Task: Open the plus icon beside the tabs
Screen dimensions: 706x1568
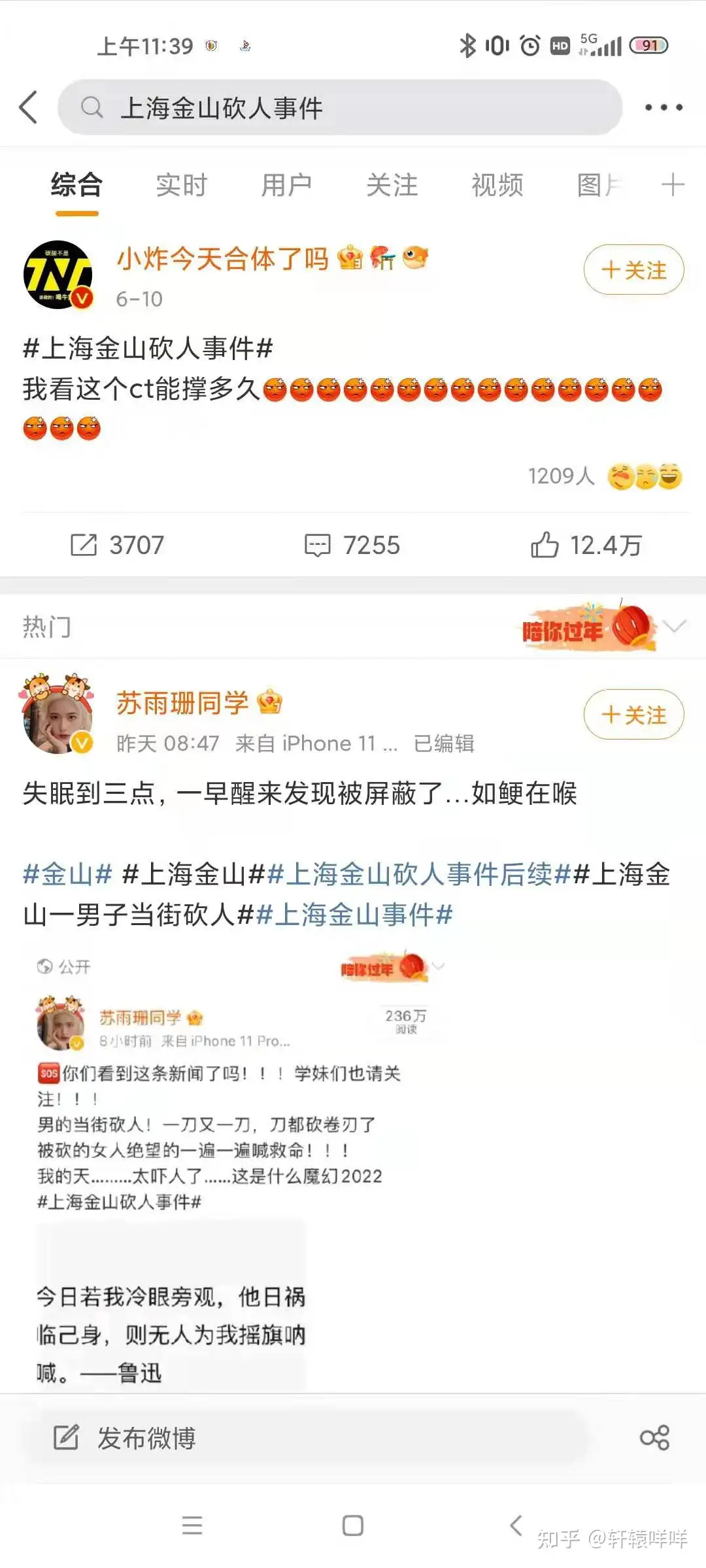Action: click(x=673, y=185)
